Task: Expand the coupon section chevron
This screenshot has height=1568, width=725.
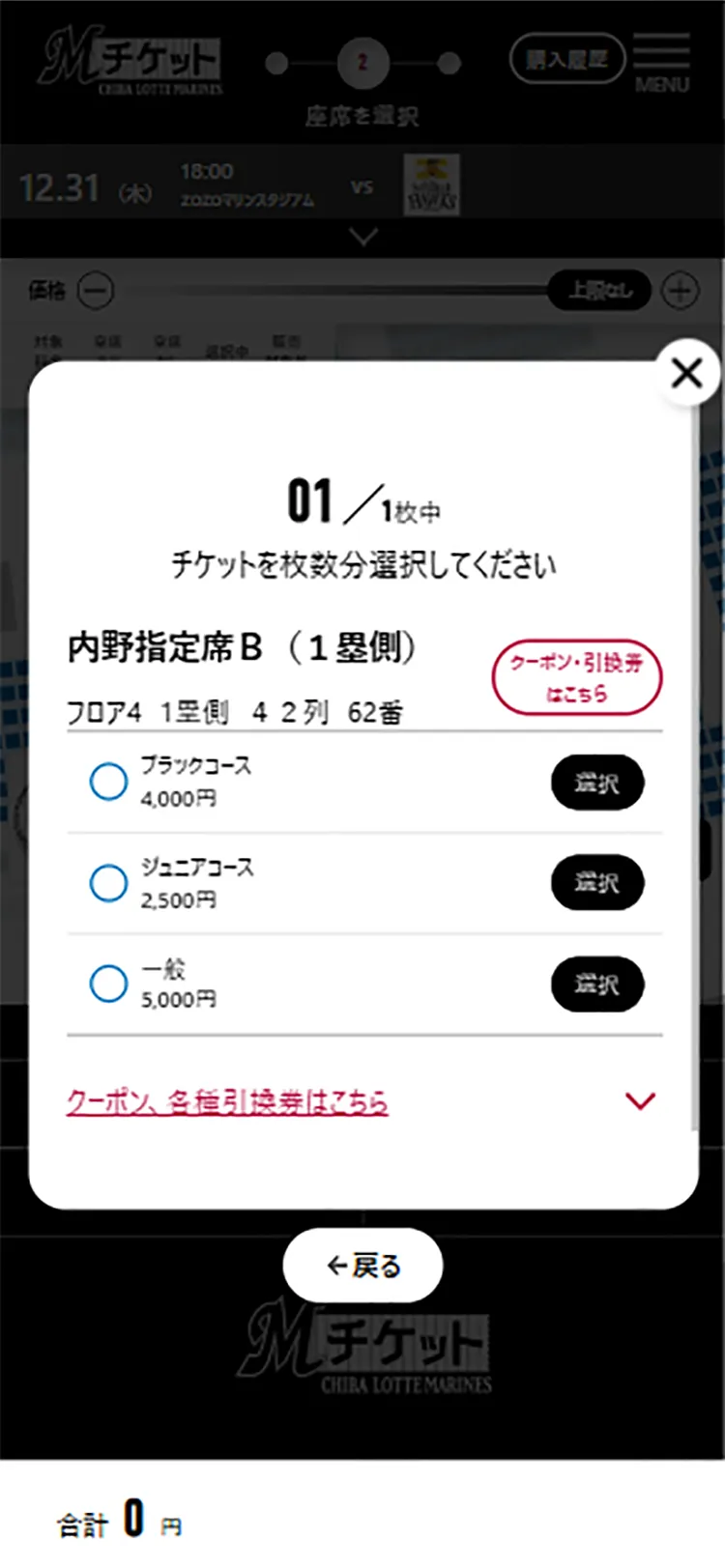Action: 640,1101
